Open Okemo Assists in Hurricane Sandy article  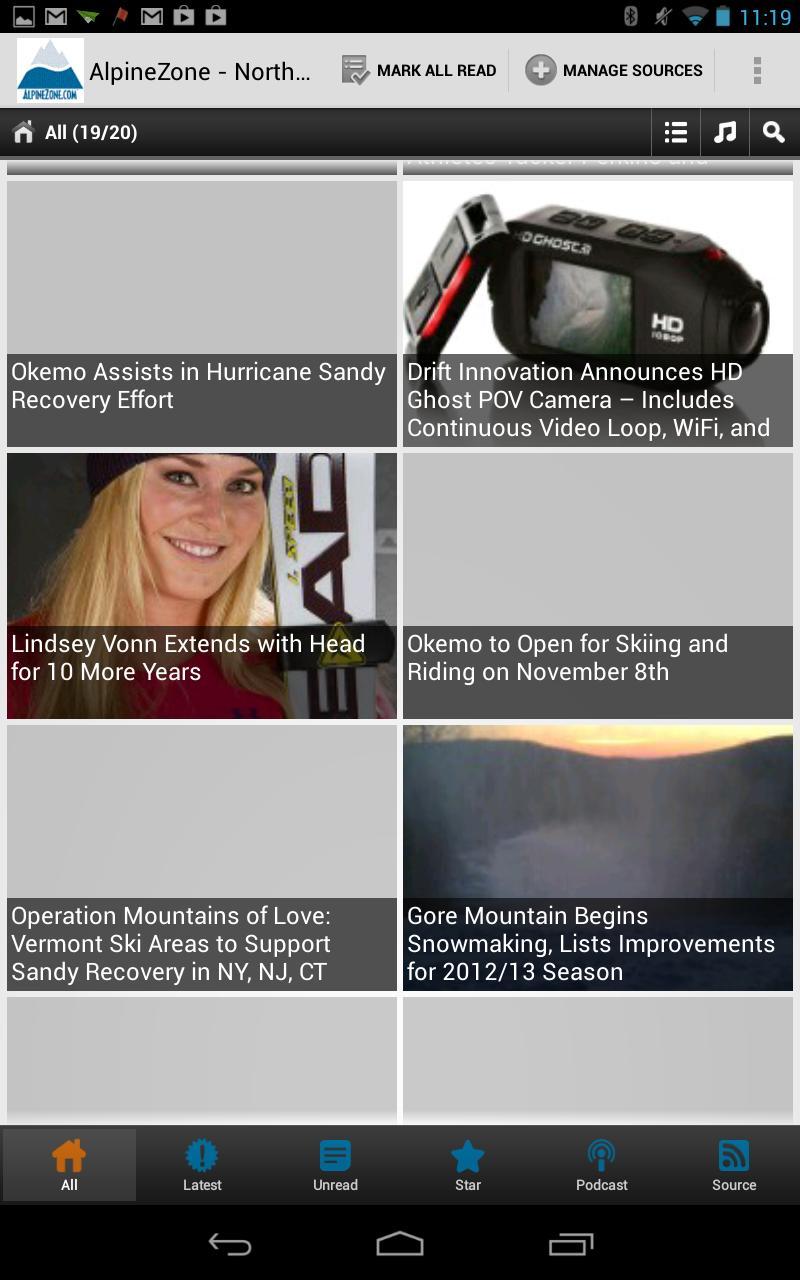202,313
